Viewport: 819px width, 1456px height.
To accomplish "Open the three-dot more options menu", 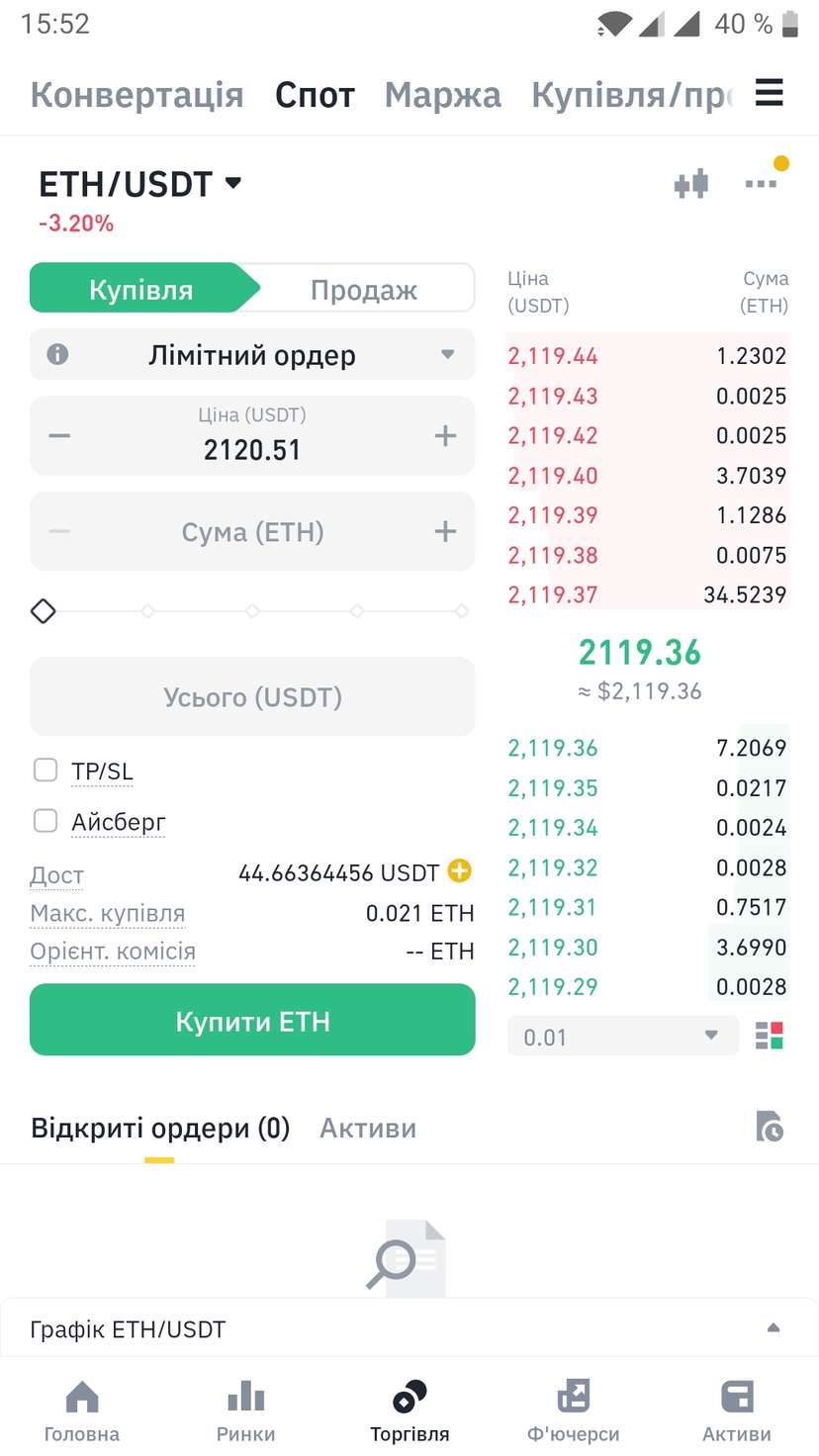I will [x=761, y=184].
